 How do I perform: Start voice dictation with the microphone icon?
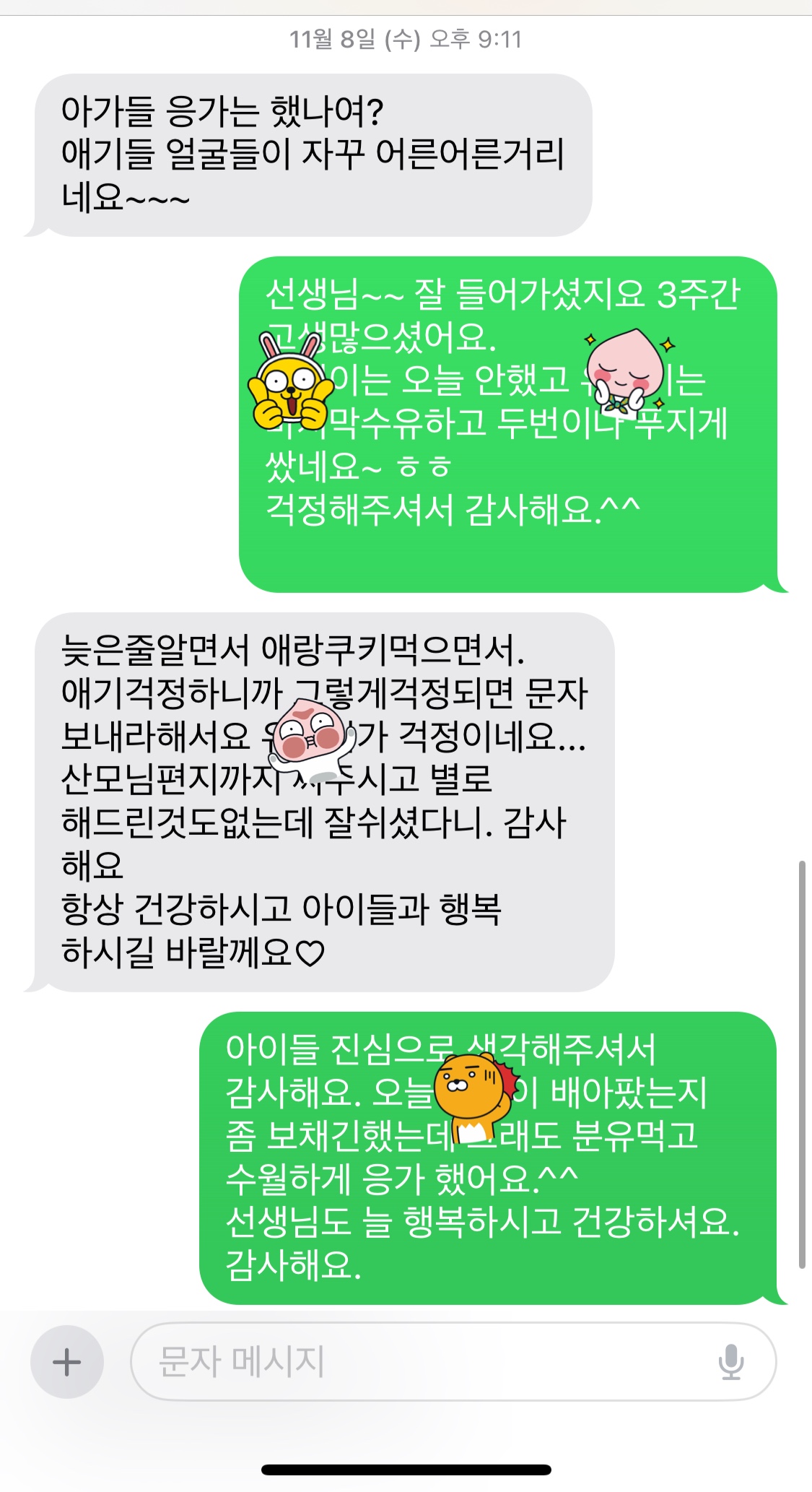730,1362
